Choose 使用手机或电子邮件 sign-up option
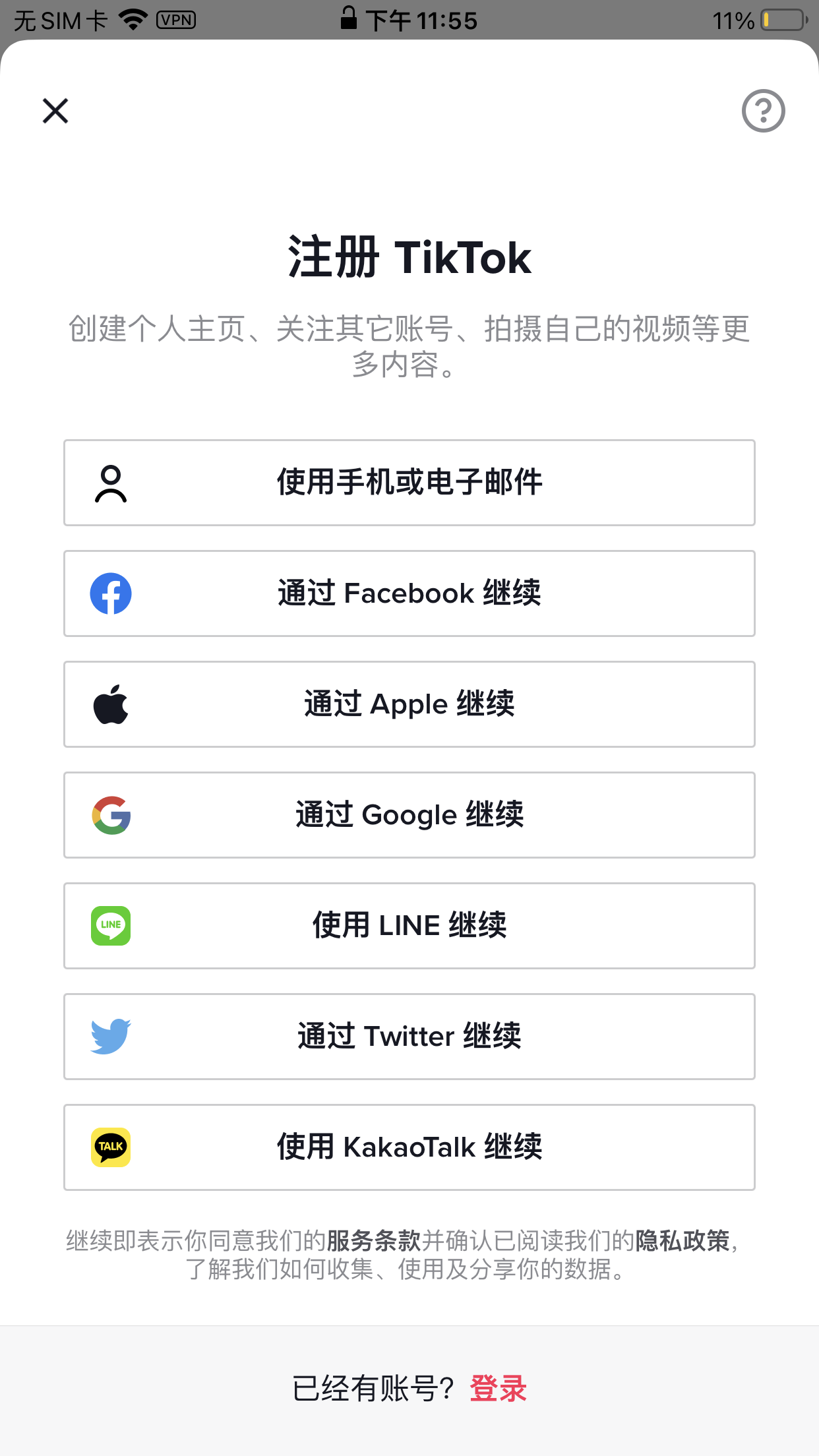Image resolution: width=819 pixels, height=1456 pixels. tap(409, 483)
